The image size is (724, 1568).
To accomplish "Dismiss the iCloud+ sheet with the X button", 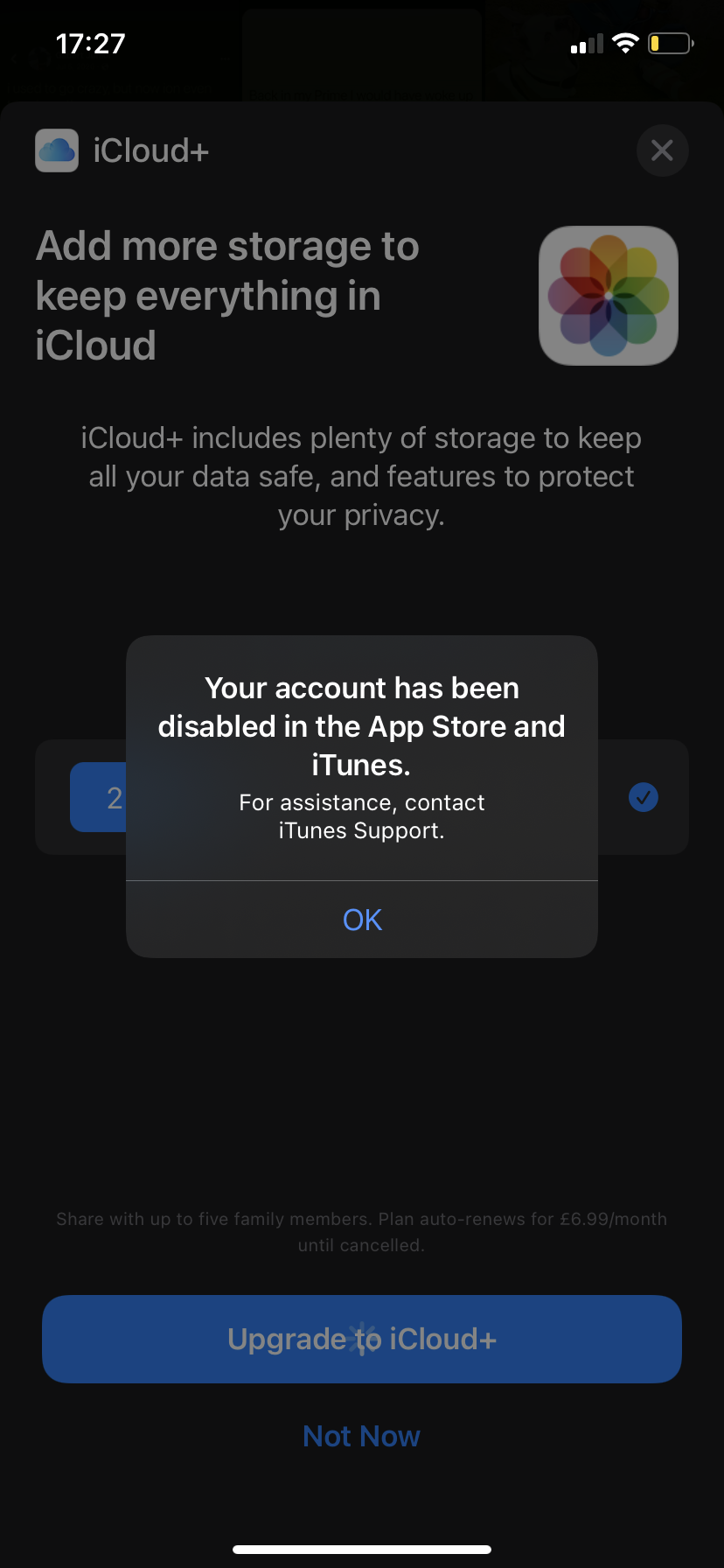I will pyautogui.click(x=662, y=150).
